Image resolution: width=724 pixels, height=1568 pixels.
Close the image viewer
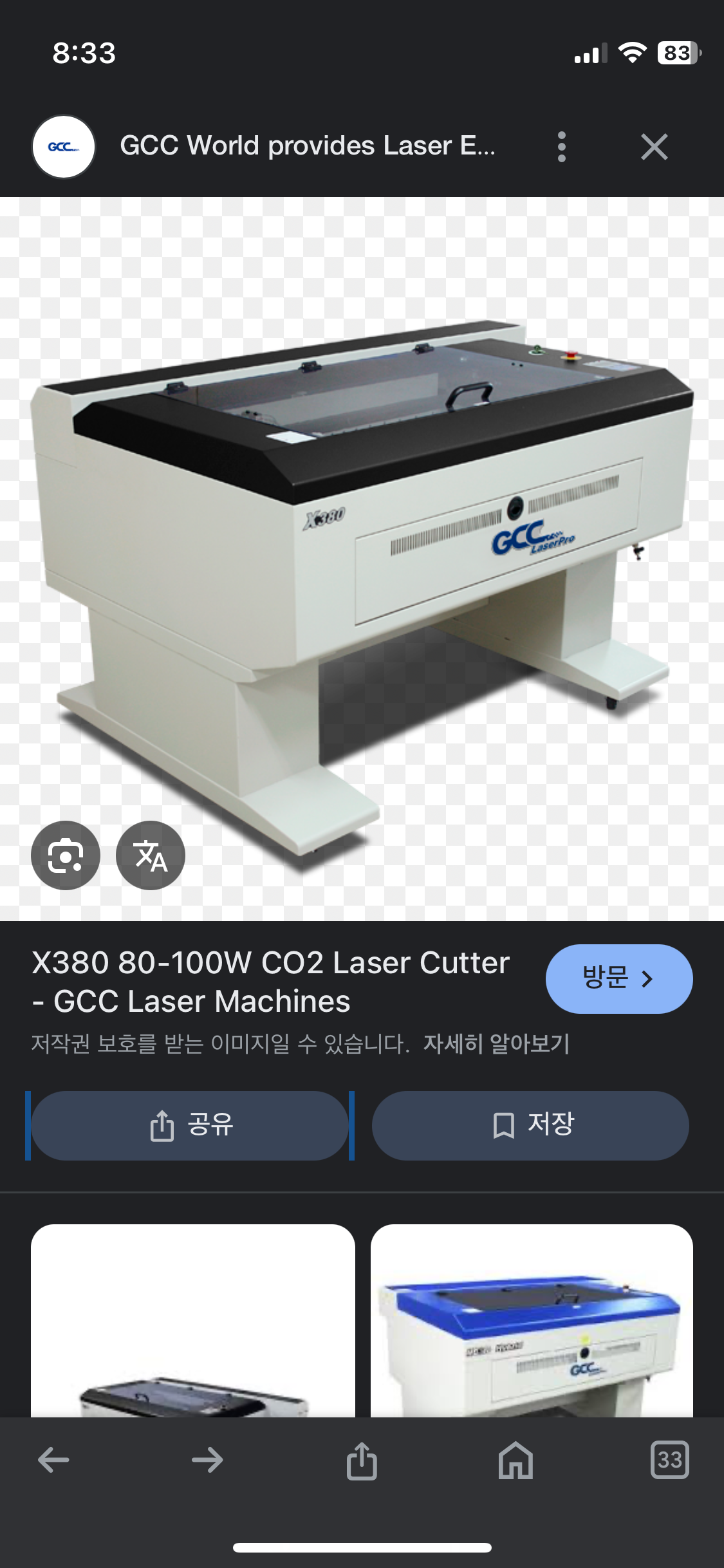coord(654,147)
